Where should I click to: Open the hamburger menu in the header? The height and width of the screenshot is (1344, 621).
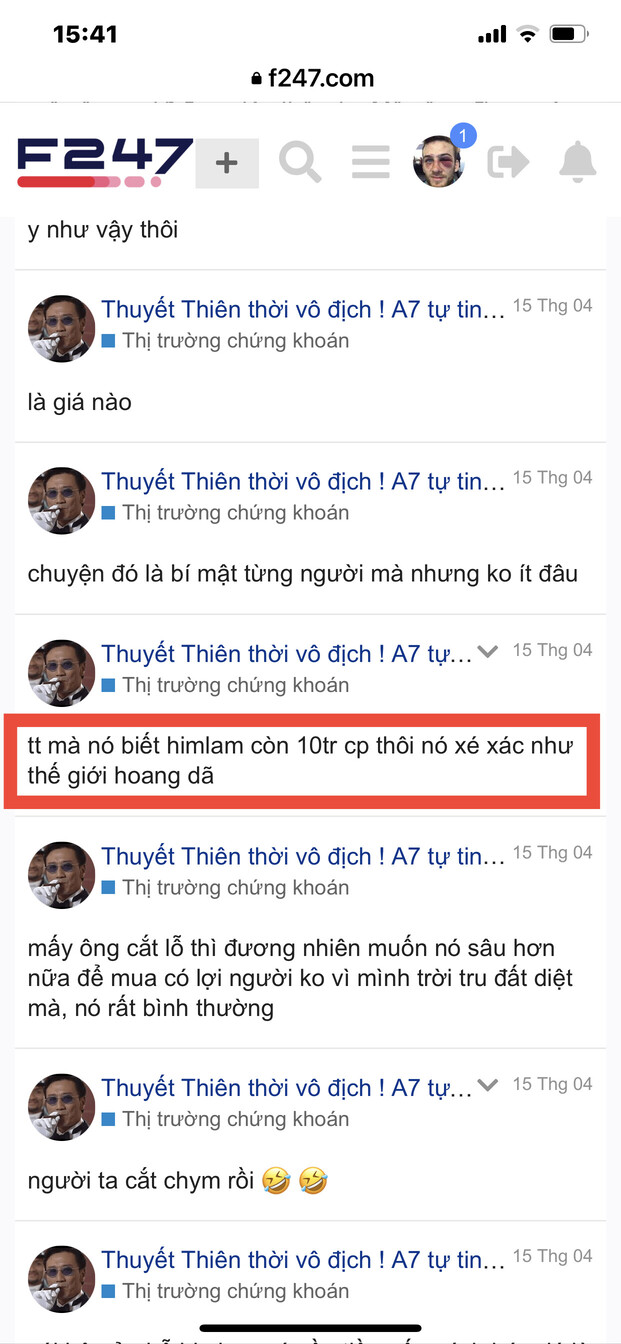[370, 161]
